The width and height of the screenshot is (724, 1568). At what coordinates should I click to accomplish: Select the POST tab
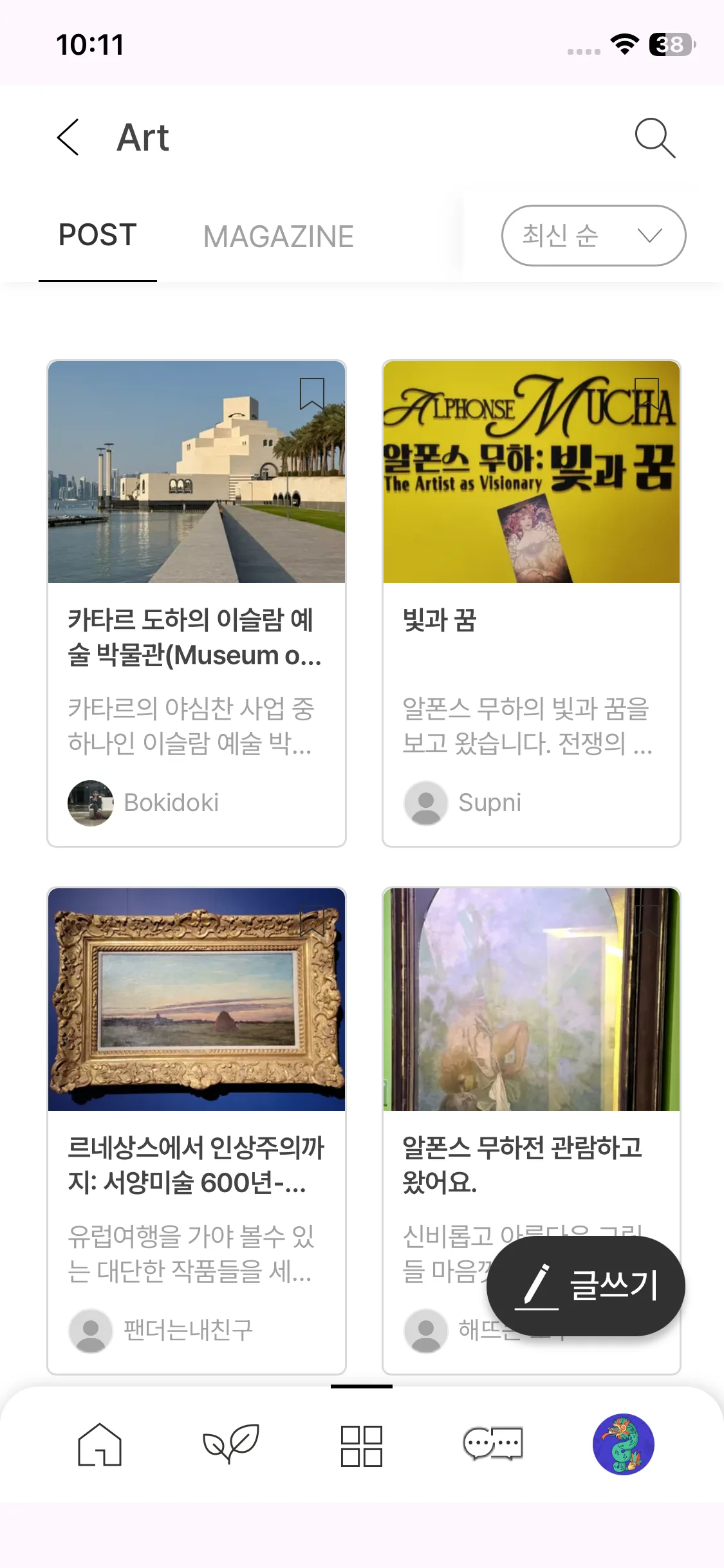(x=98, y=235)
